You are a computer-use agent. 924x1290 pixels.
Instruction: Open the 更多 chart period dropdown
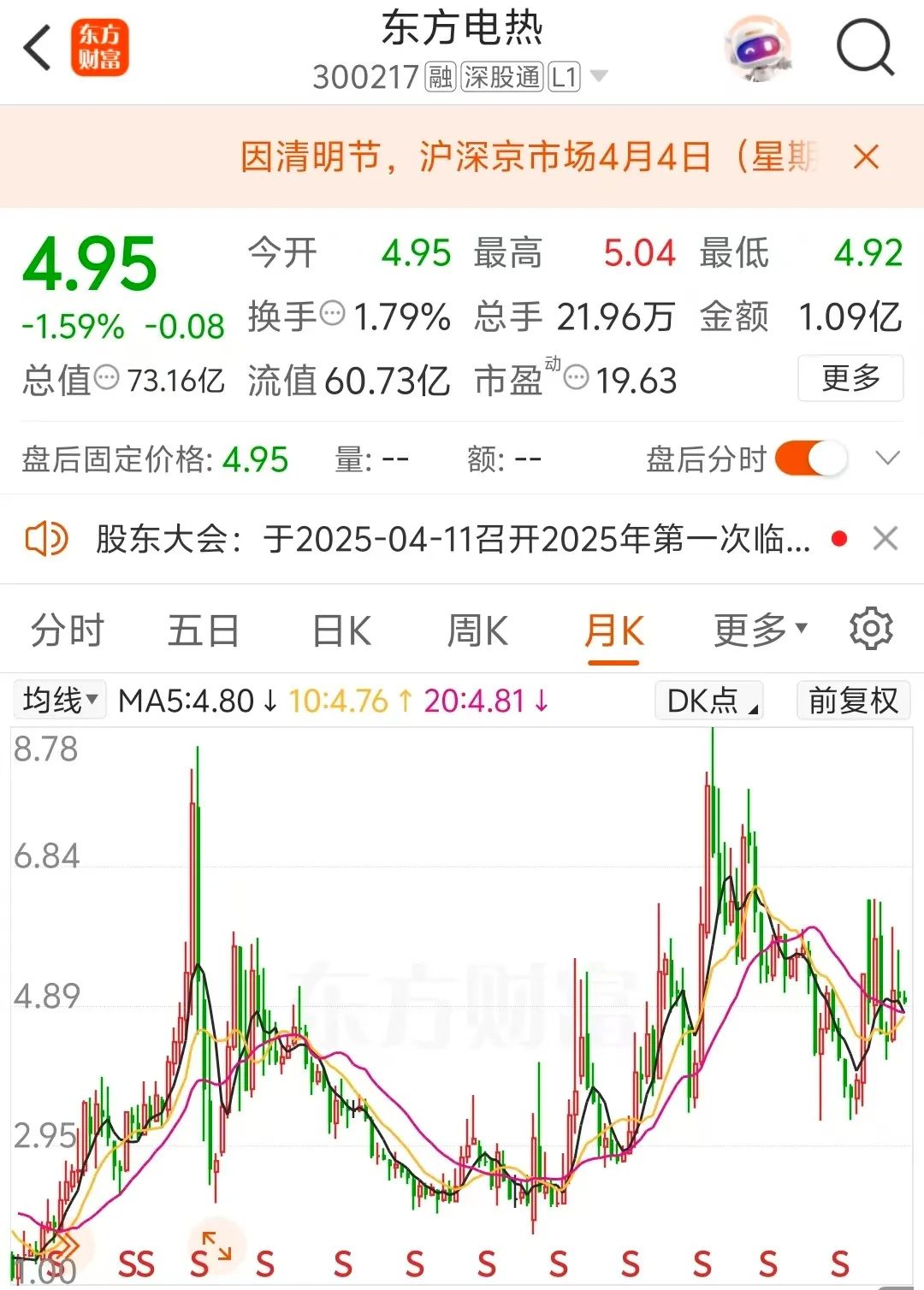tap(760, 630)
